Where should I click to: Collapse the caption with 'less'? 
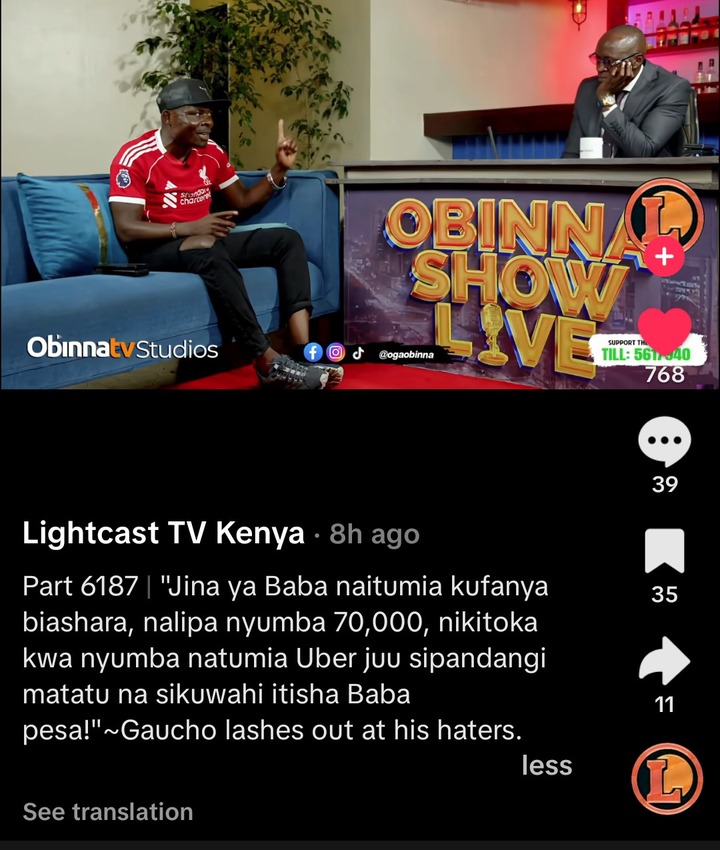[547, 766]
